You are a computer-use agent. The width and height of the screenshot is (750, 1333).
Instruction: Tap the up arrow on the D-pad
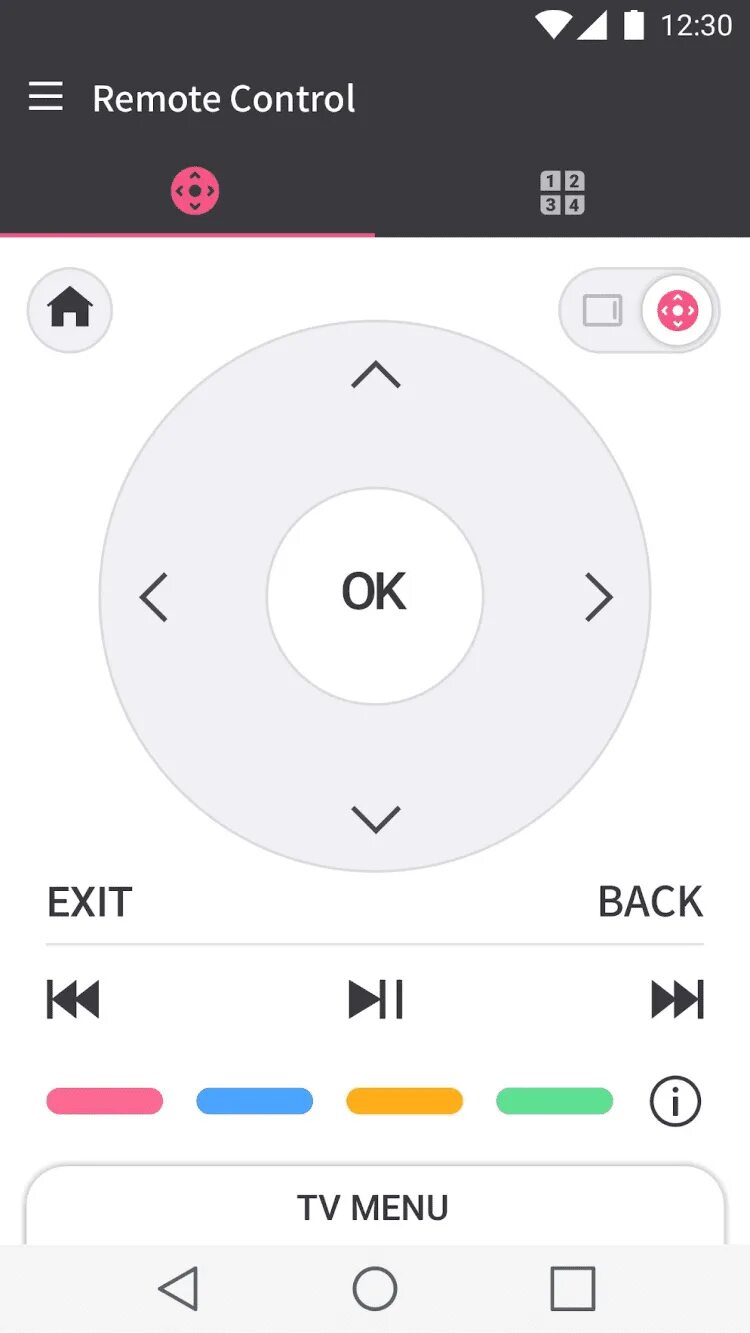click(x=375, y=376)
